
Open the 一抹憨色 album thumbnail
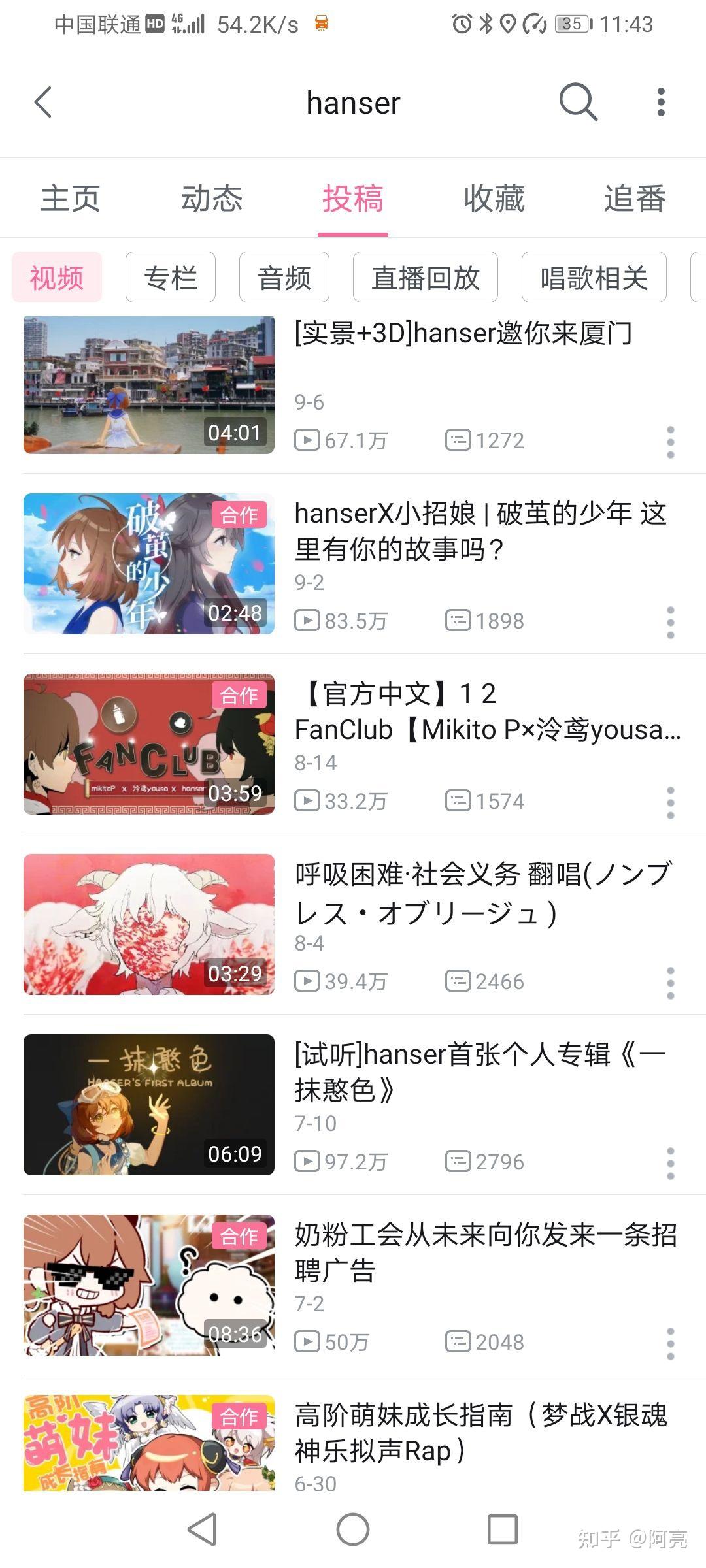point(148,1105)
